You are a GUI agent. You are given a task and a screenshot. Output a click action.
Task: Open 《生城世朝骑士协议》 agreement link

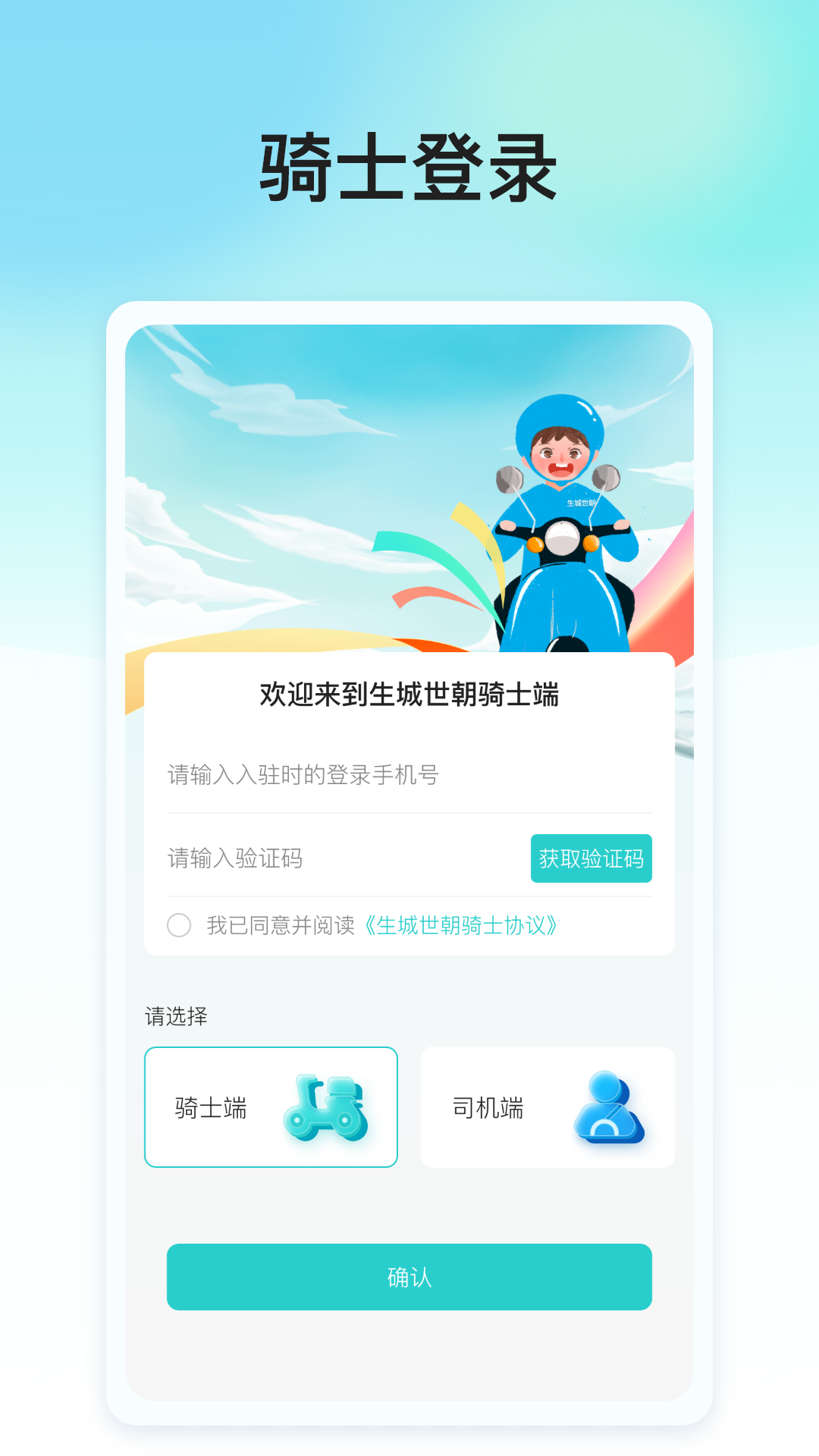(x=463, y=926)
